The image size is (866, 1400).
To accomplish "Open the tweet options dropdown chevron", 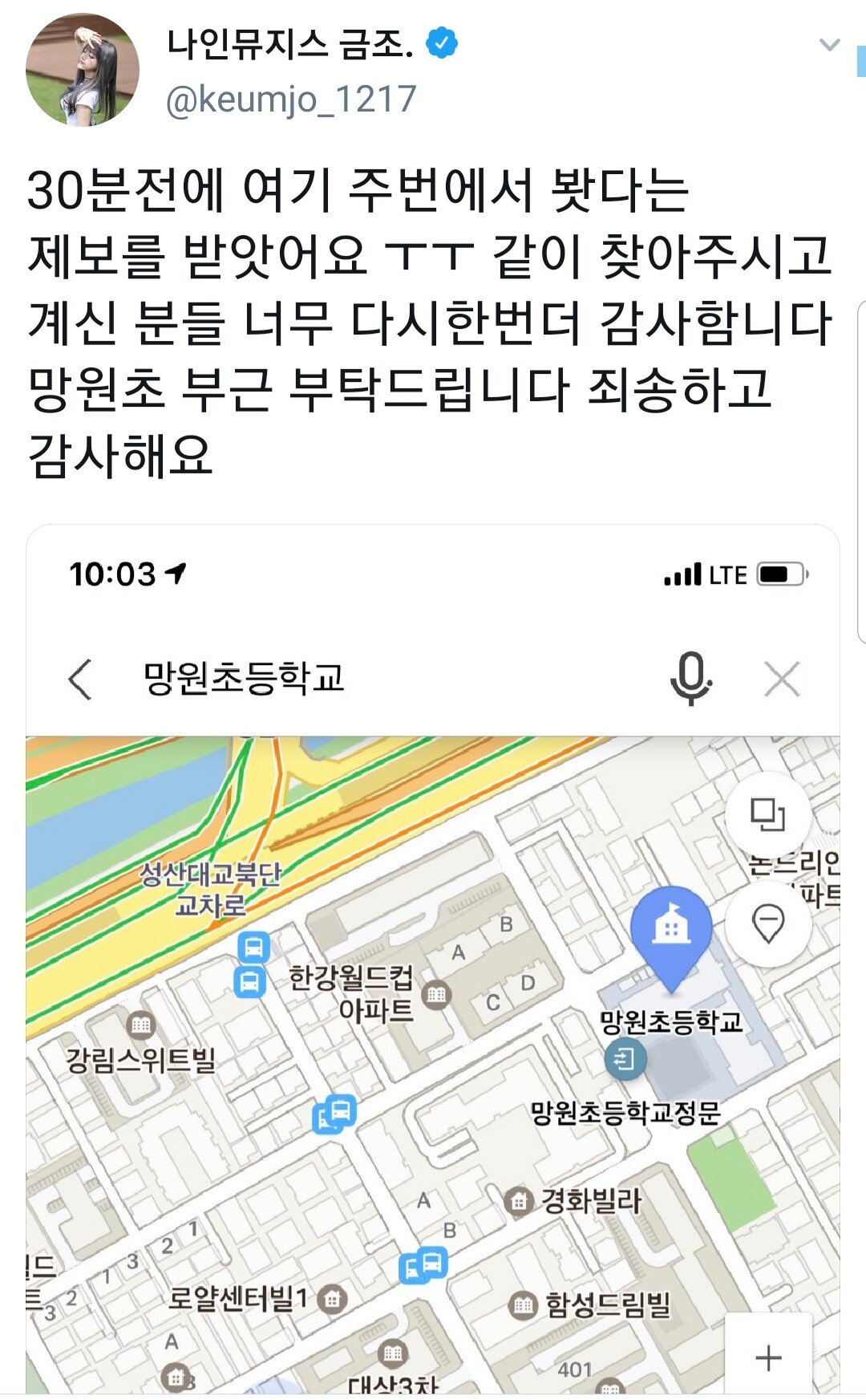I will coord(829,45).
